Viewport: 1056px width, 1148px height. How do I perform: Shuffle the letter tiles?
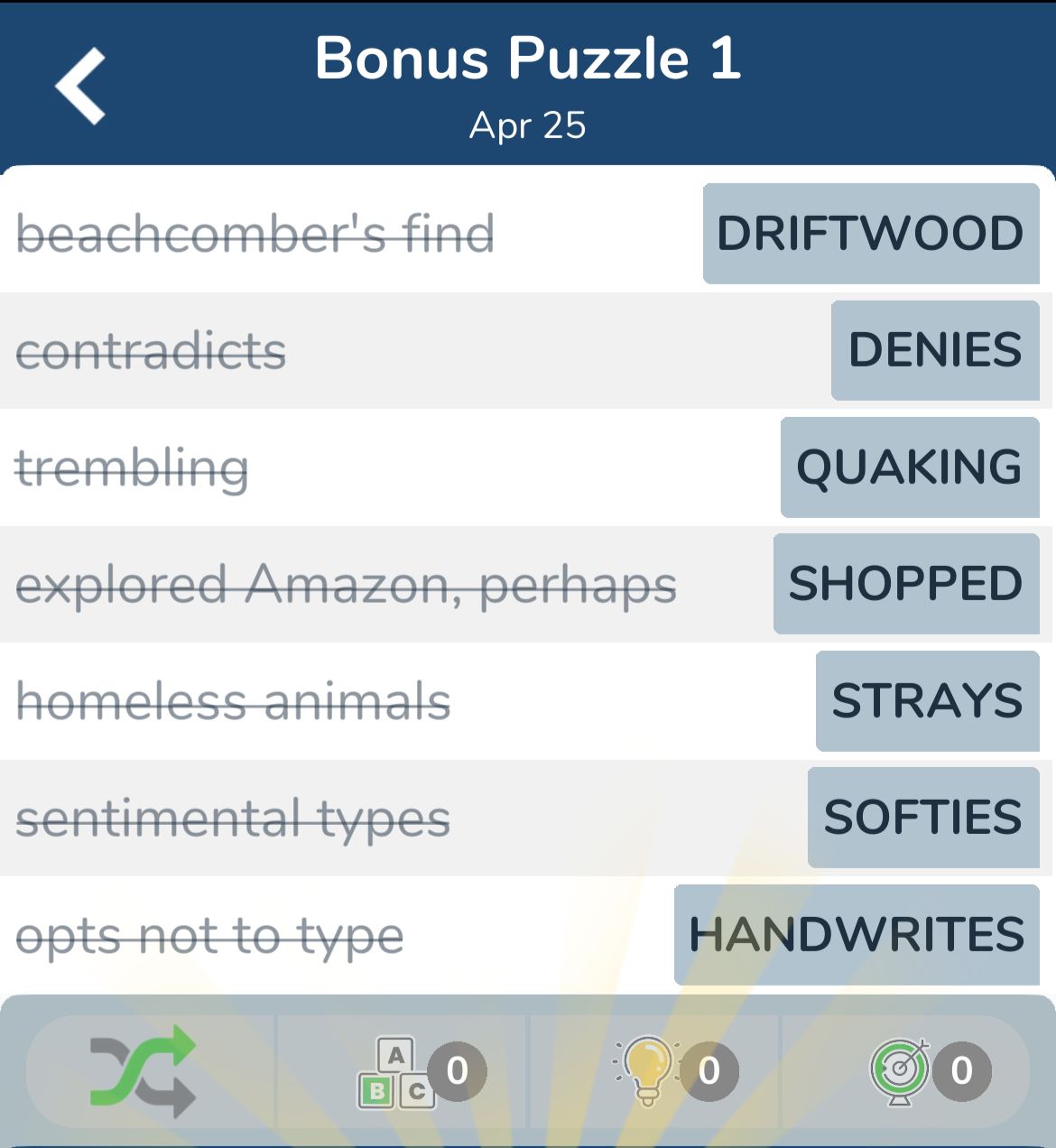pos(144,1070)
